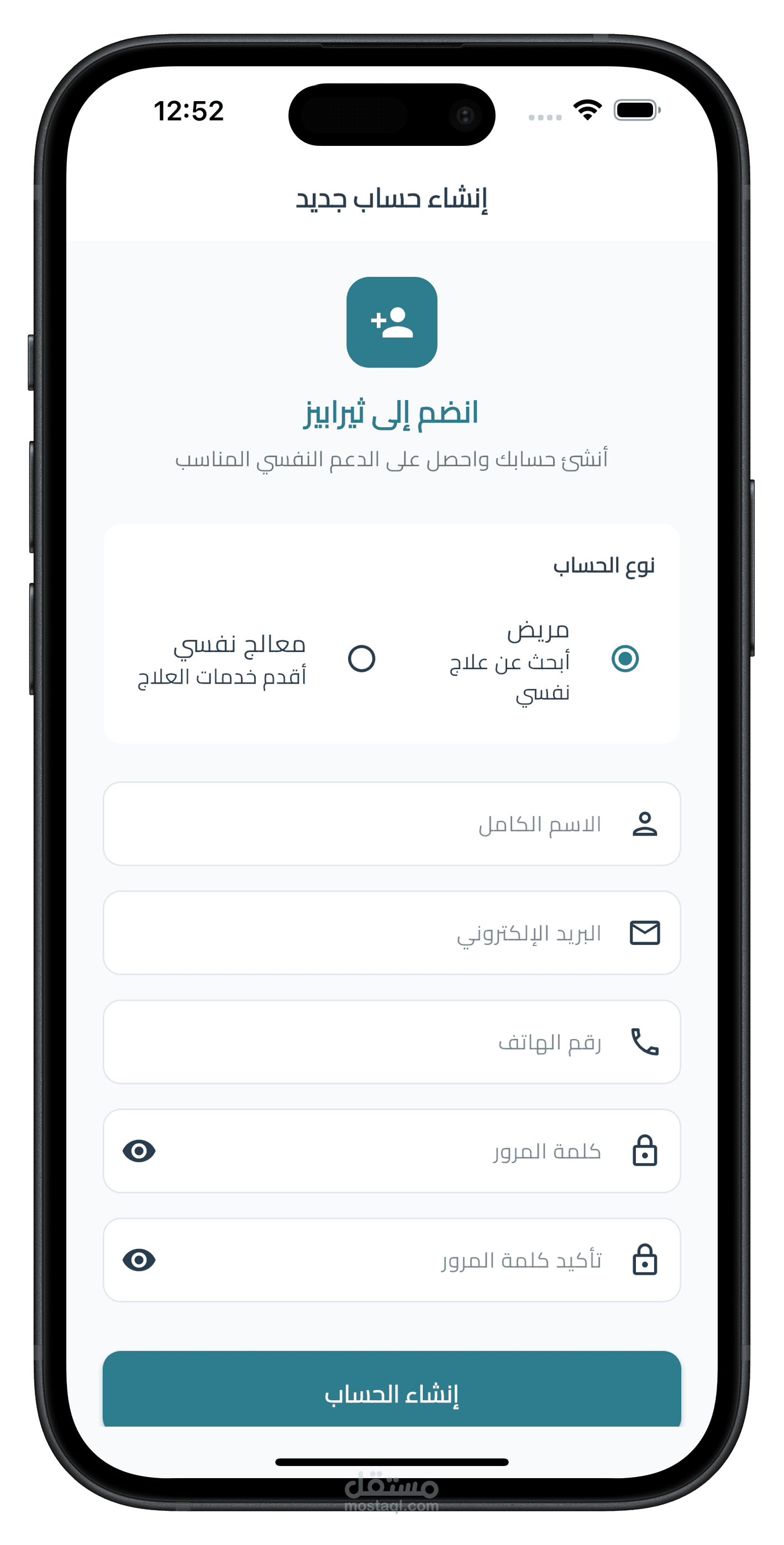Screen dimensions: 784x1545
Task: Tap the تأكيد كلمة المرور confirm password field
Action: [x=392, y=1260]
